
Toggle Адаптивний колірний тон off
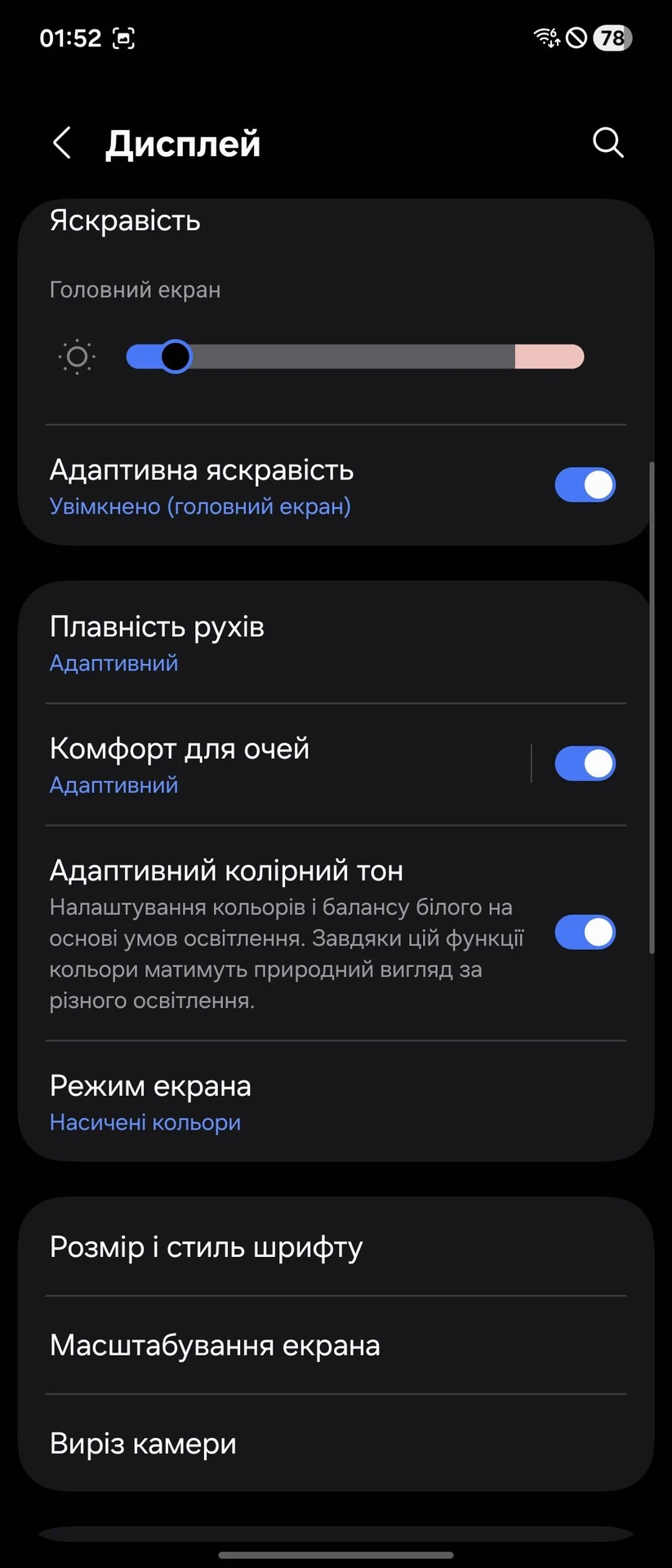pyautogui.click(x=585, y=933)
